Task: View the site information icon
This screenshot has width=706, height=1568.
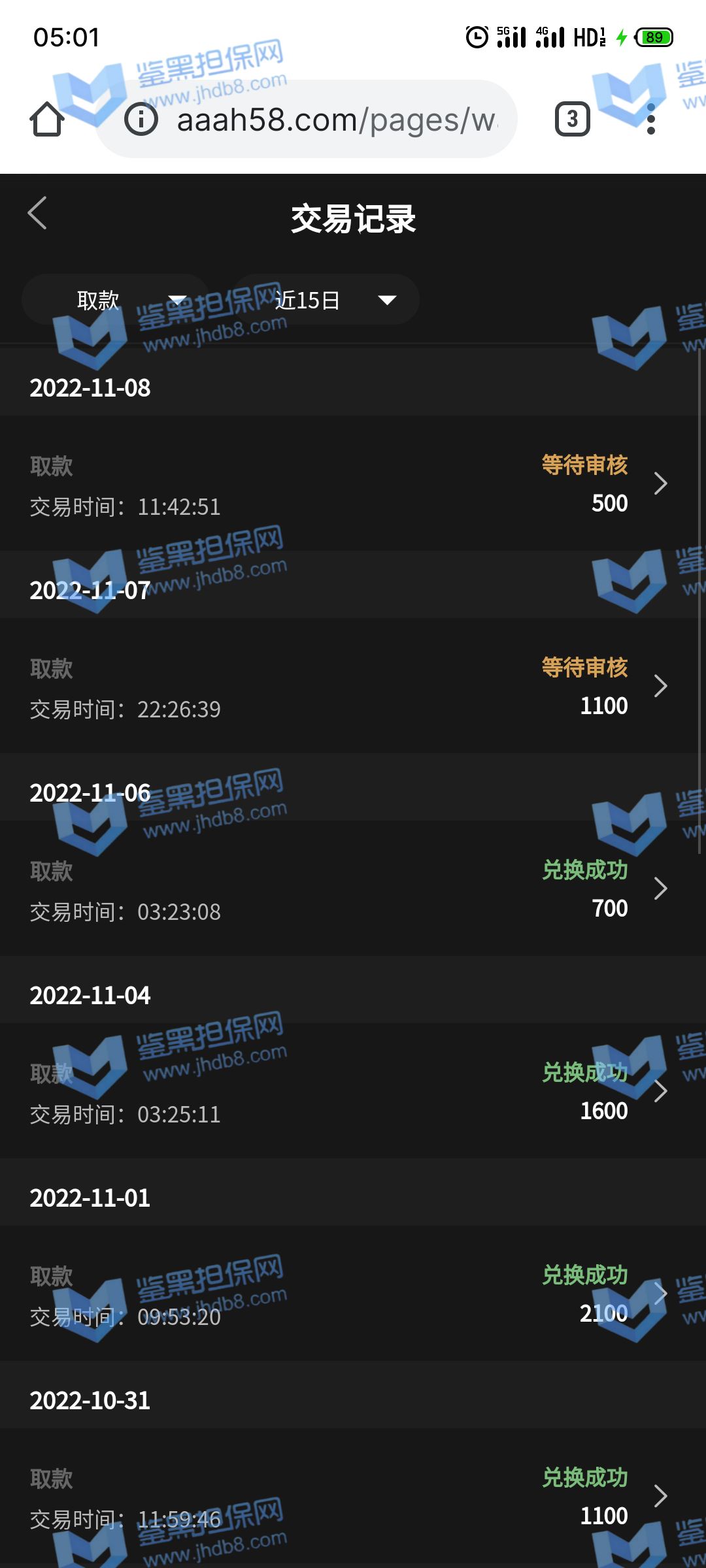Action: (x=141, y=119)
